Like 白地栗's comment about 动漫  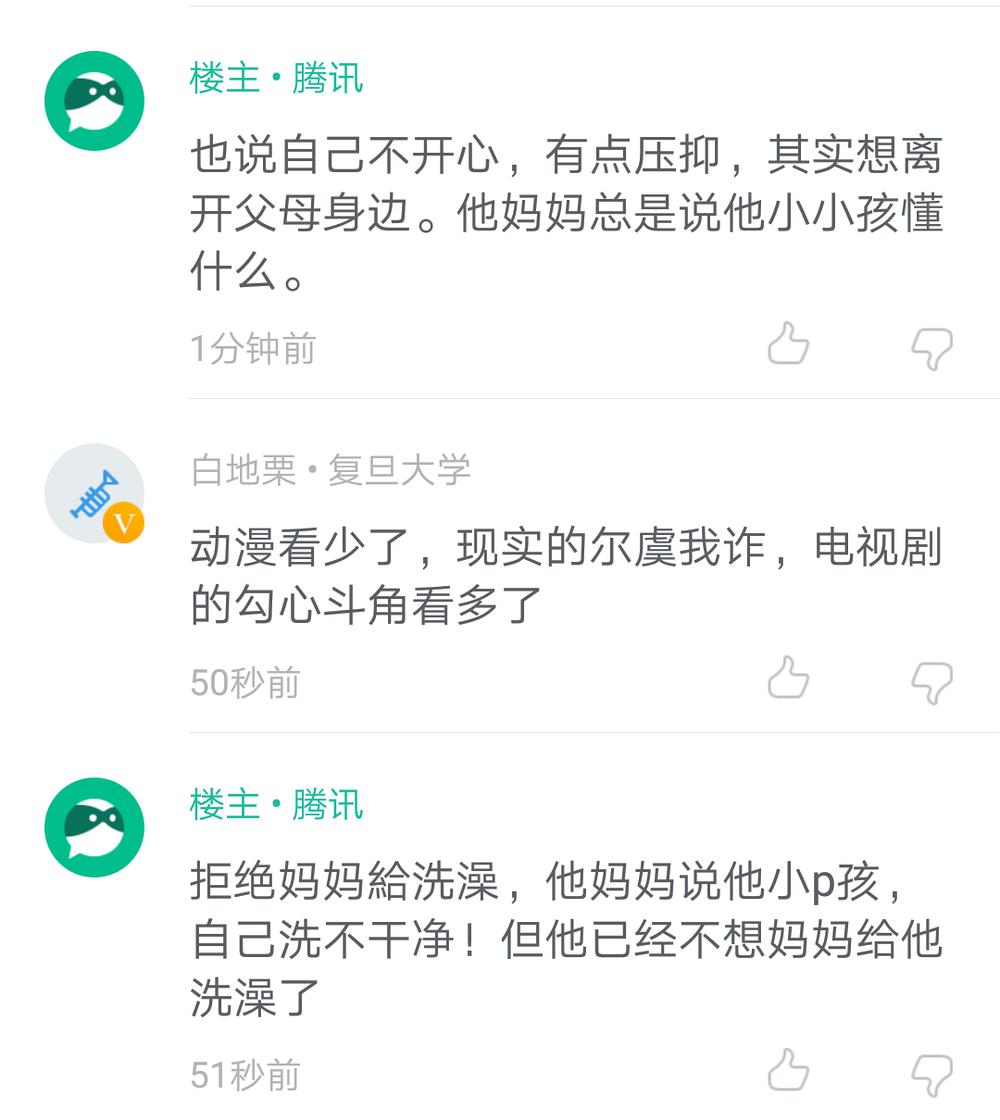point(788,678)
